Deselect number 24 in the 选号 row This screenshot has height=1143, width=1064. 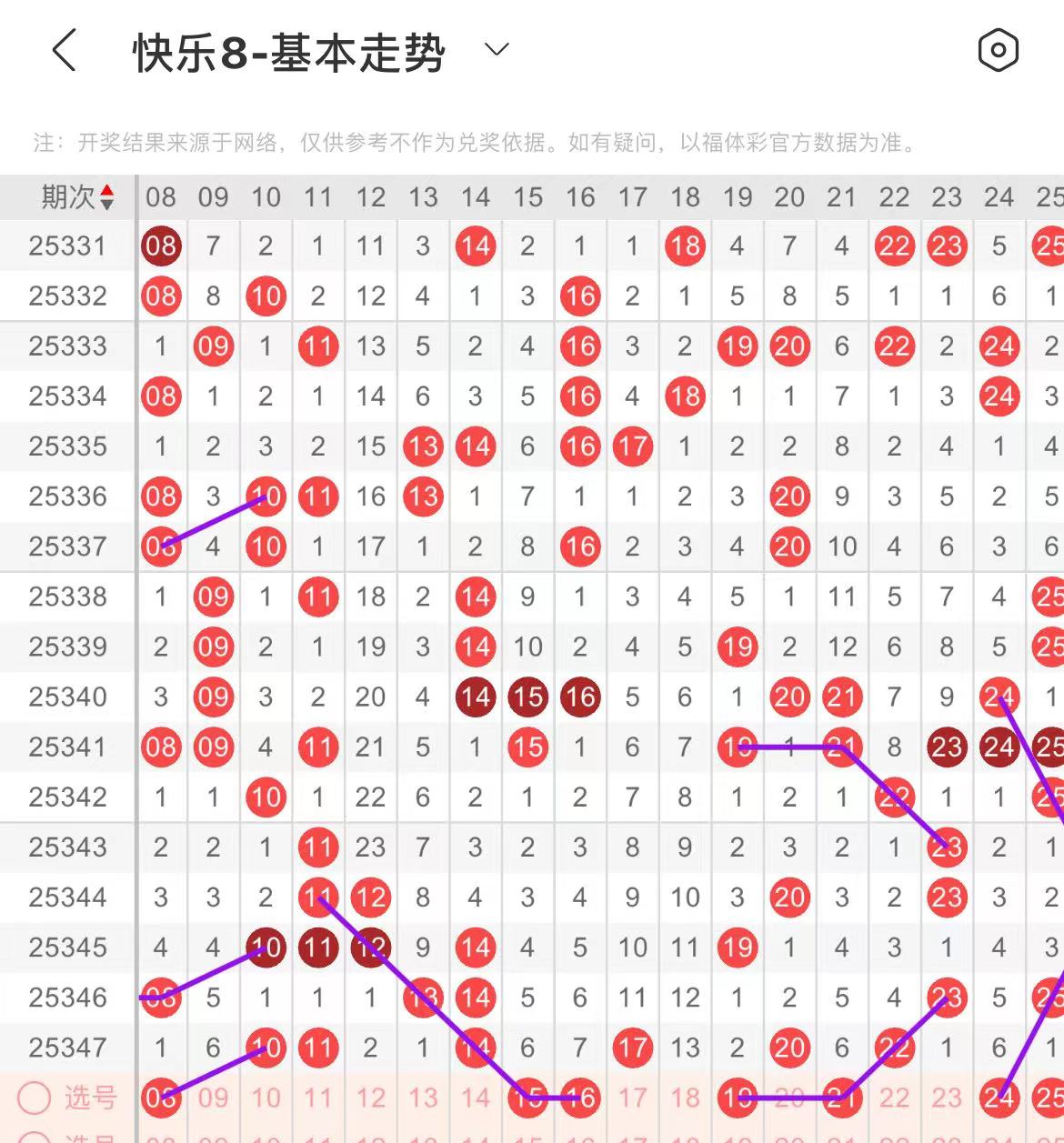click(x=999, y=1098)
